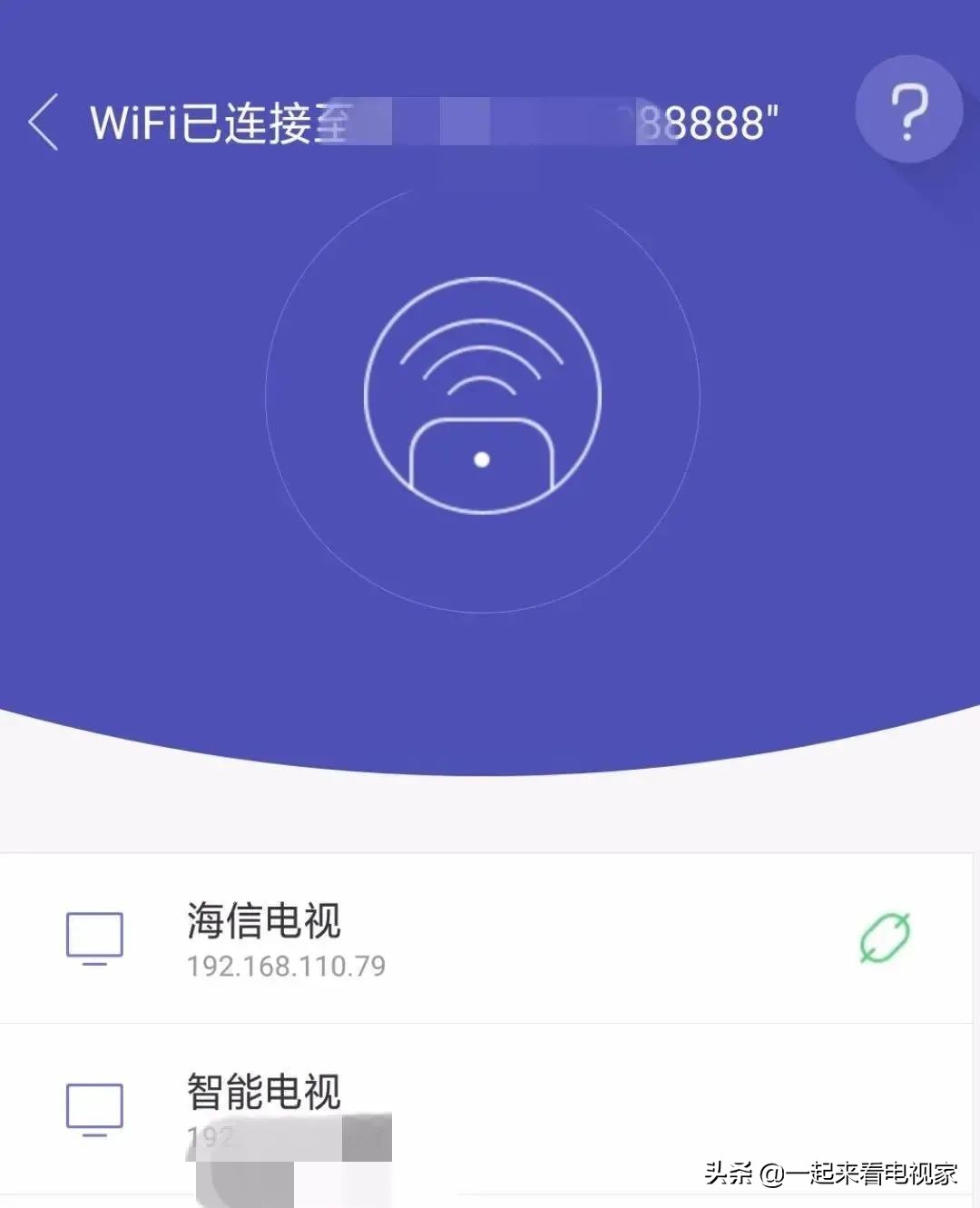The width and height of the screenshot is (980, 1208).
Task: Tap the dot on the router body icon
Action: pos(482,458)
